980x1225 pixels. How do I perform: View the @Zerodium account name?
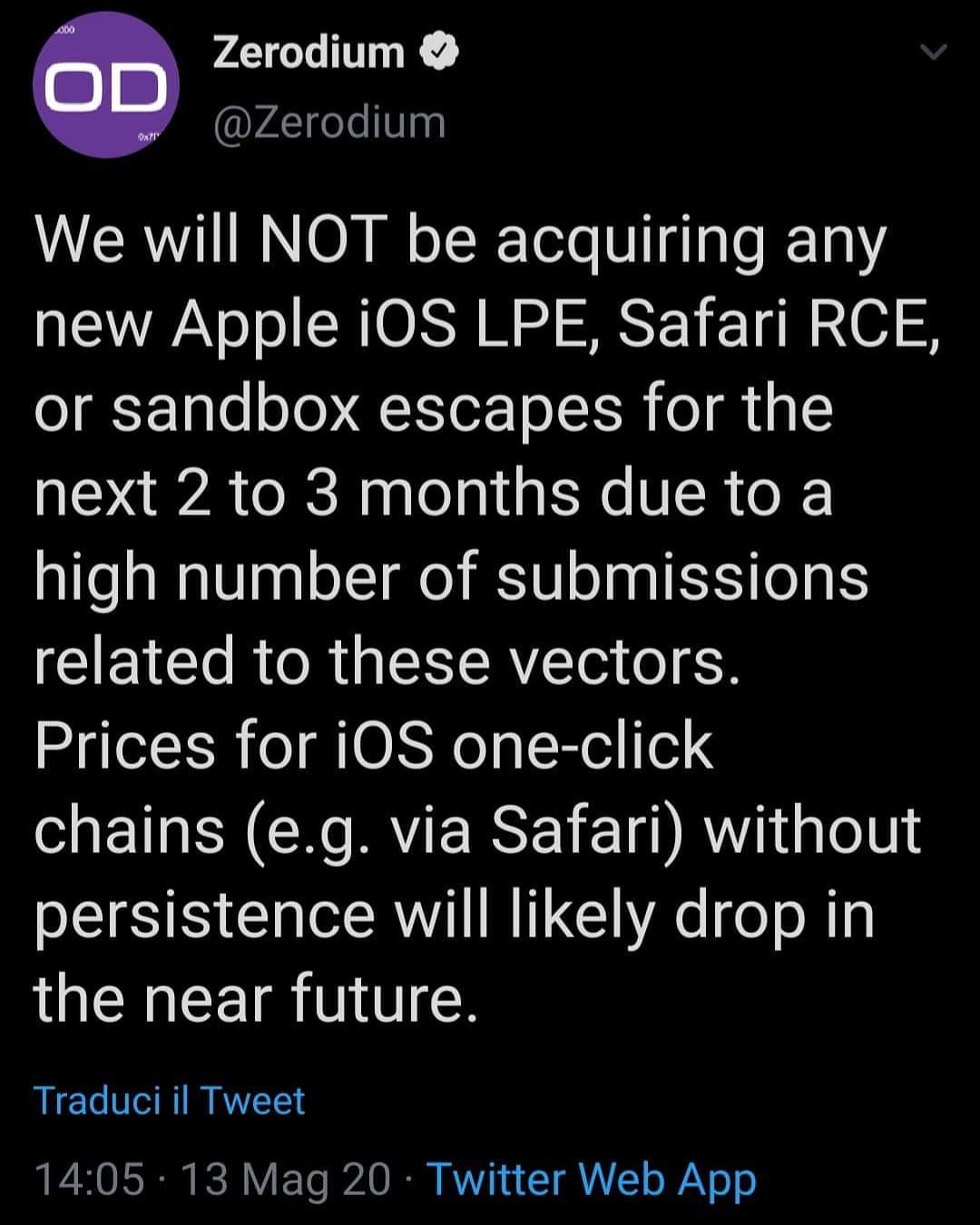point(329,122)
